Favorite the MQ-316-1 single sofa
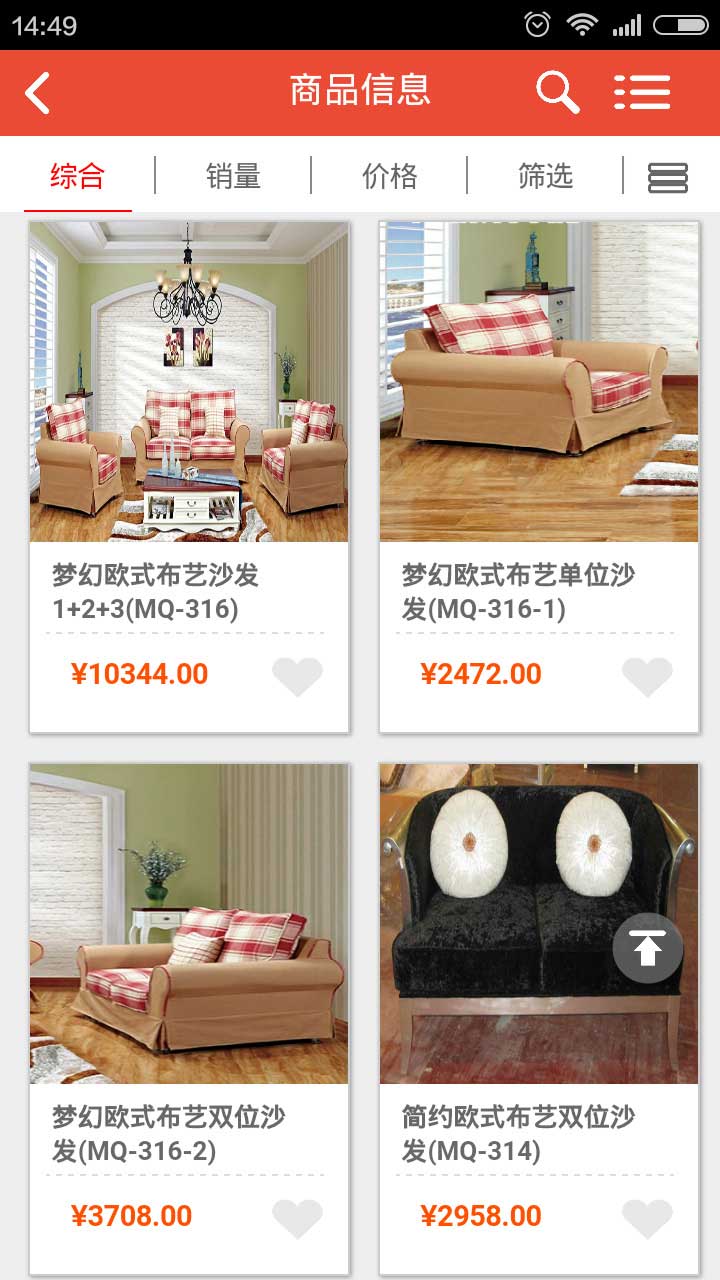720x1280 pixels. coord(647,677)
